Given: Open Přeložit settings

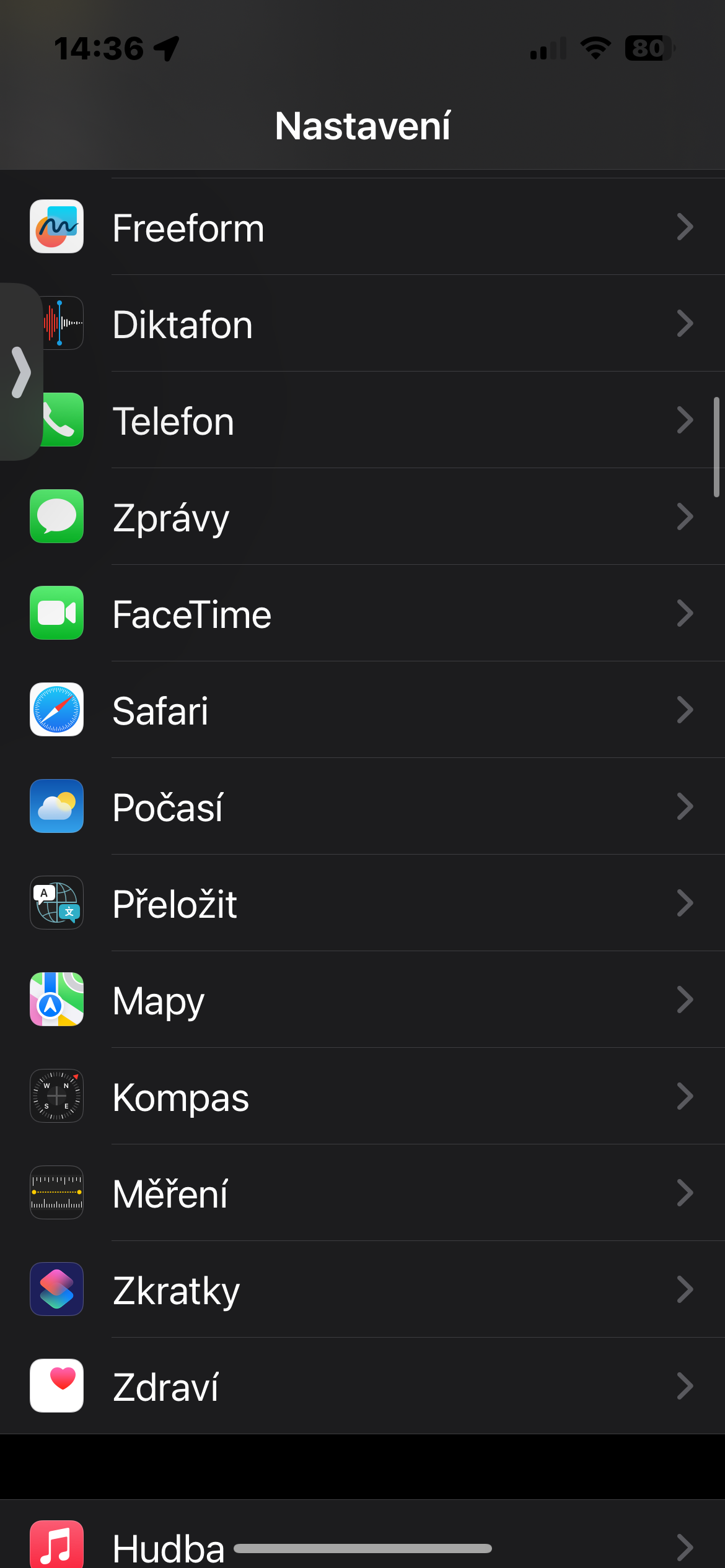Looking at the screenshot, I should click(372, 904).
